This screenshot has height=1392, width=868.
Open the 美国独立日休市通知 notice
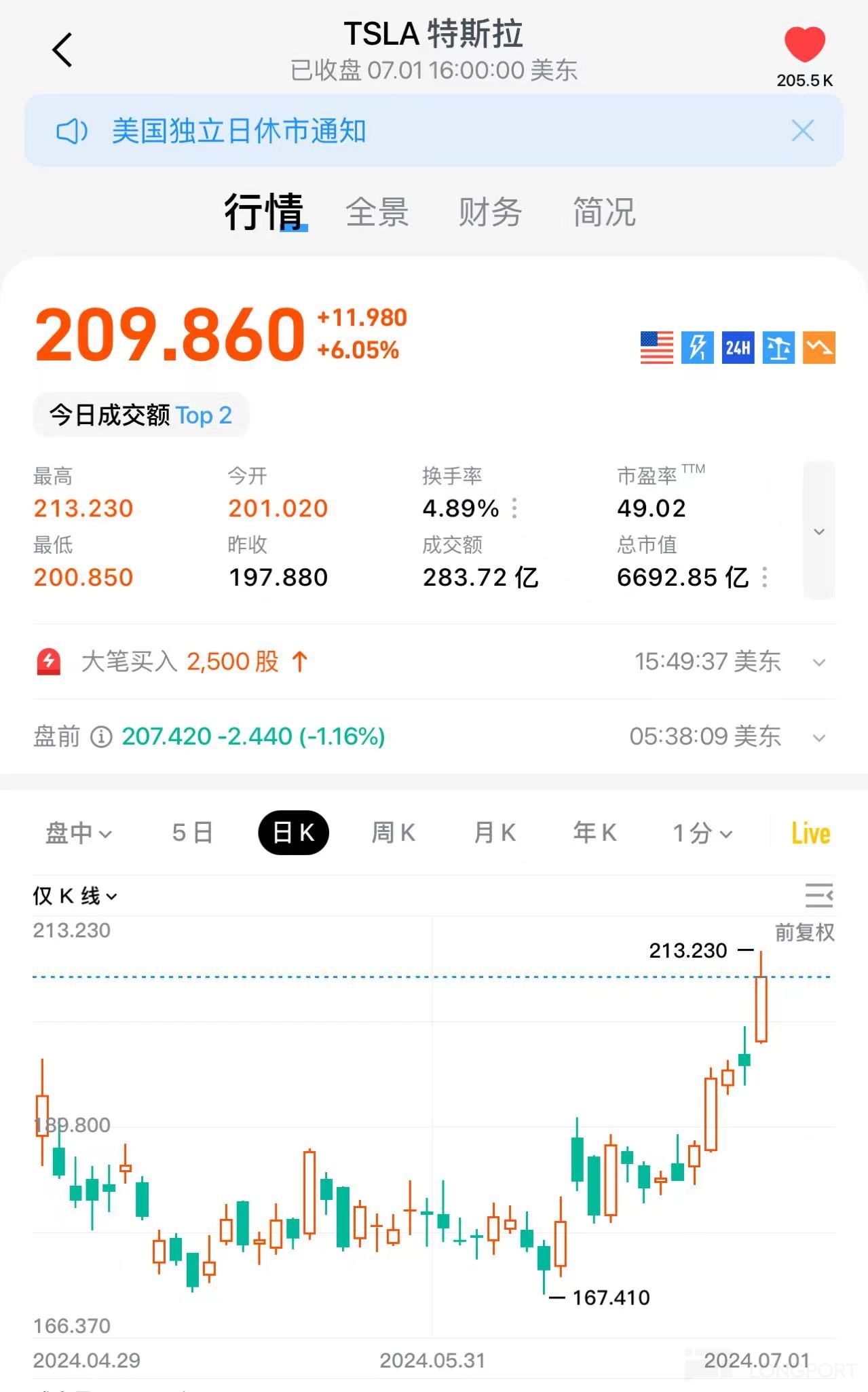click(239, 131)
